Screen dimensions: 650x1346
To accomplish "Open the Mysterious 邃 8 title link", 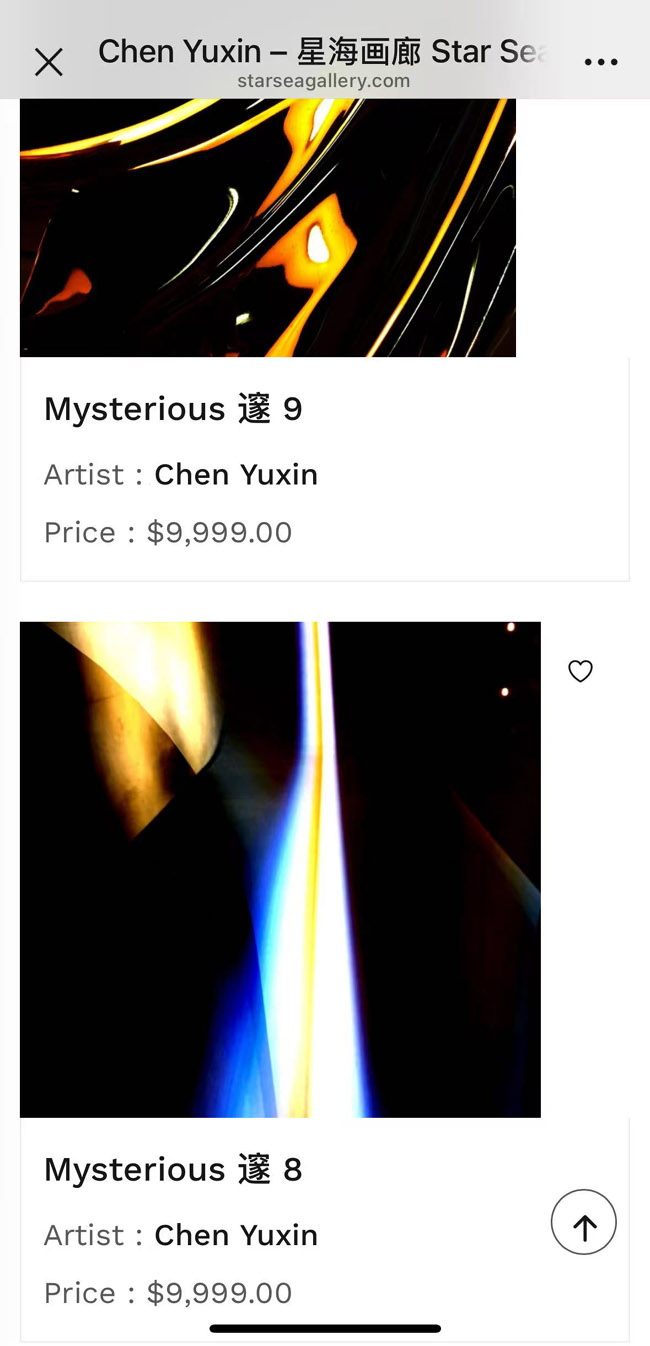I will (173, 1169).
